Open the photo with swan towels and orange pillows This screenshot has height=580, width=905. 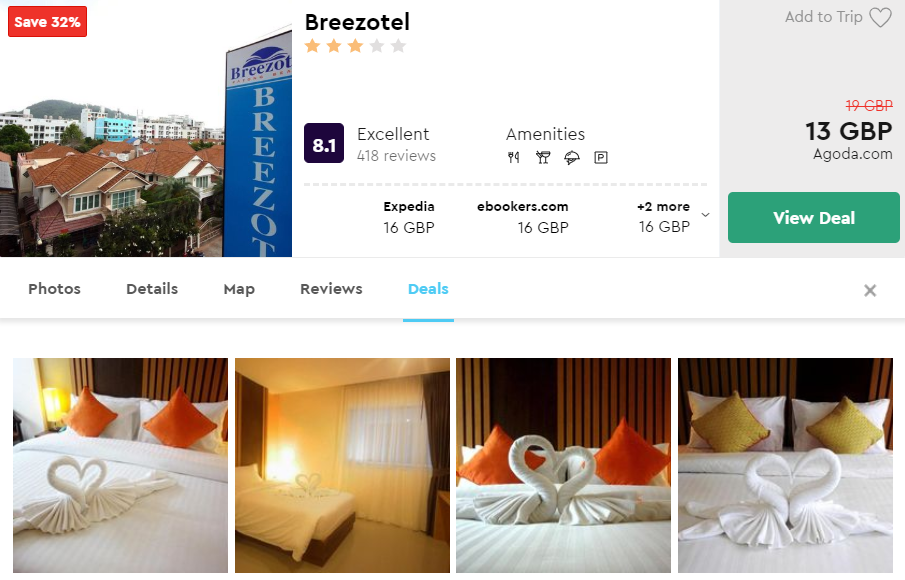click(563, 465)
